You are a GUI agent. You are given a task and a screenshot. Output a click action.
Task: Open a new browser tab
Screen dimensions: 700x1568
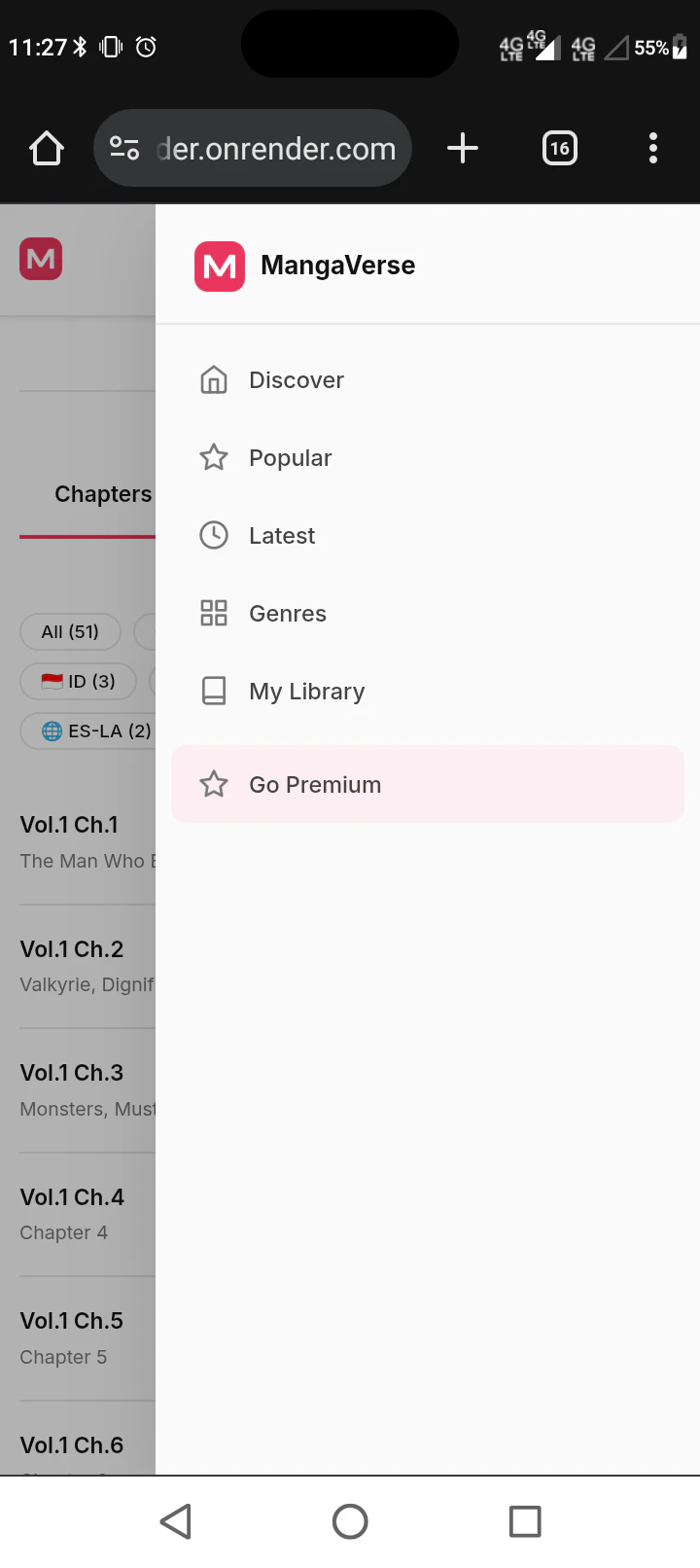tap(463, 149)
